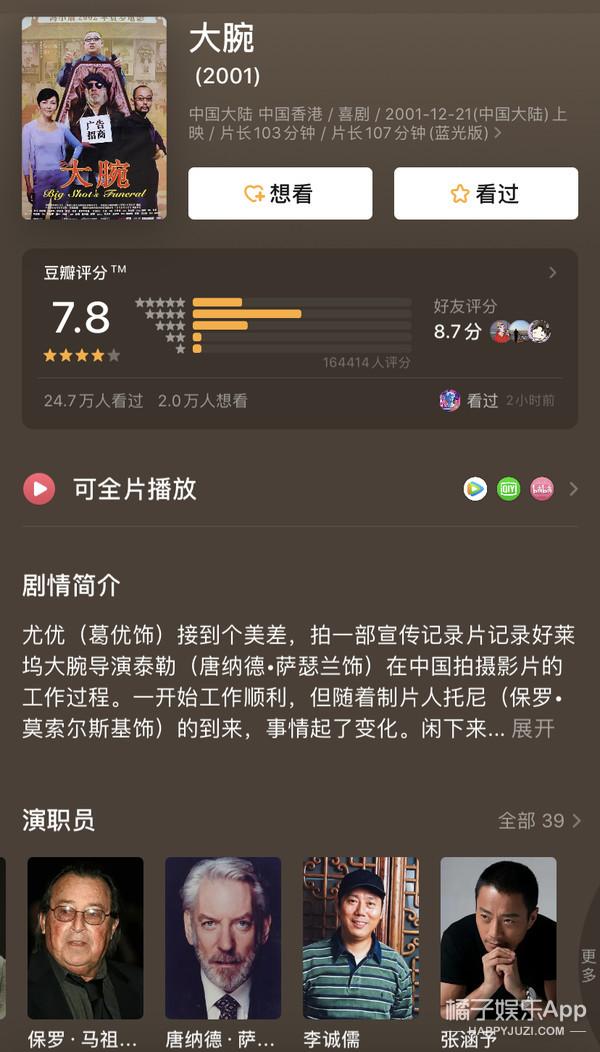Open 张涵予 cast profile
The image size is (600, 1052).
498,939
